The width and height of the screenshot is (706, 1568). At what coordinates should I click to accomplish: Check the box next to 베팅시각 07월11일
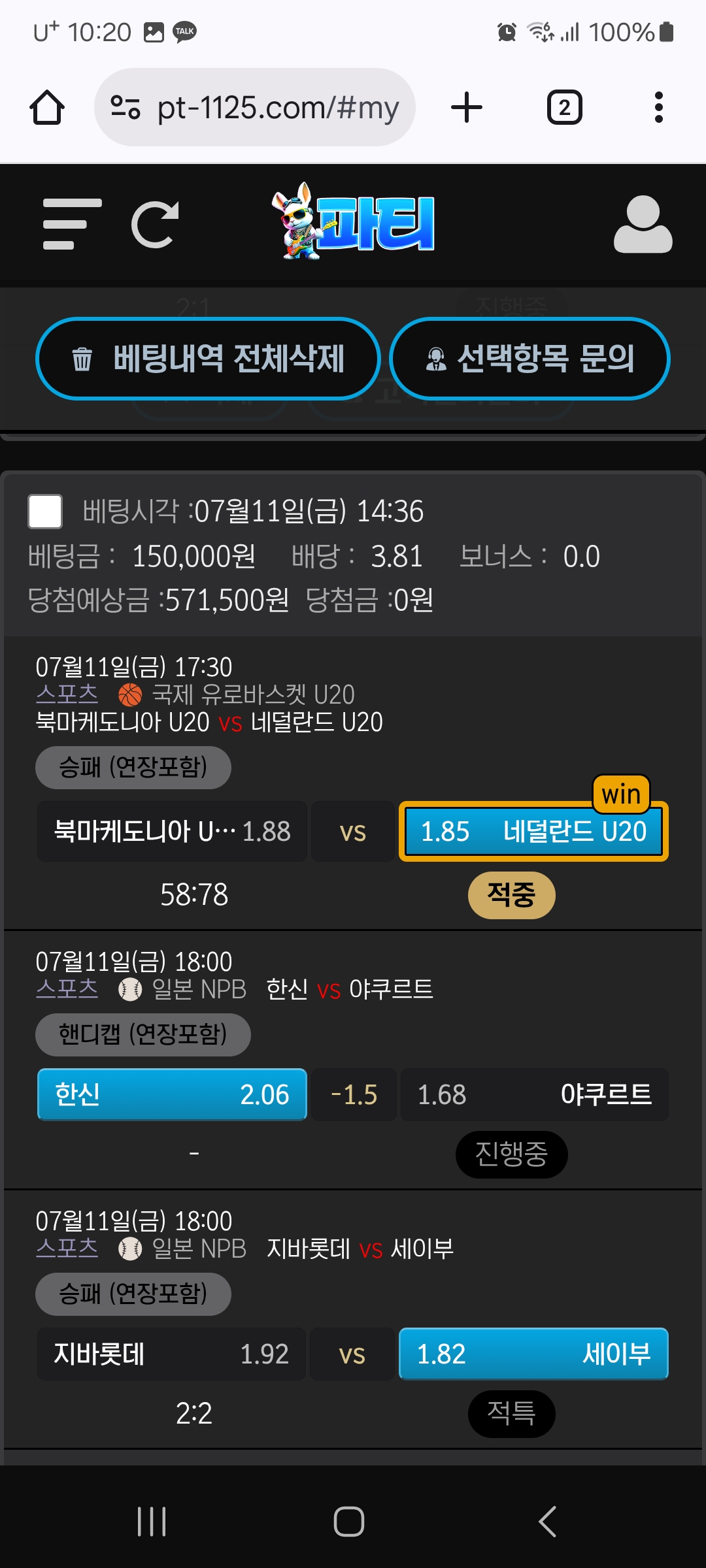coord(45,511)
